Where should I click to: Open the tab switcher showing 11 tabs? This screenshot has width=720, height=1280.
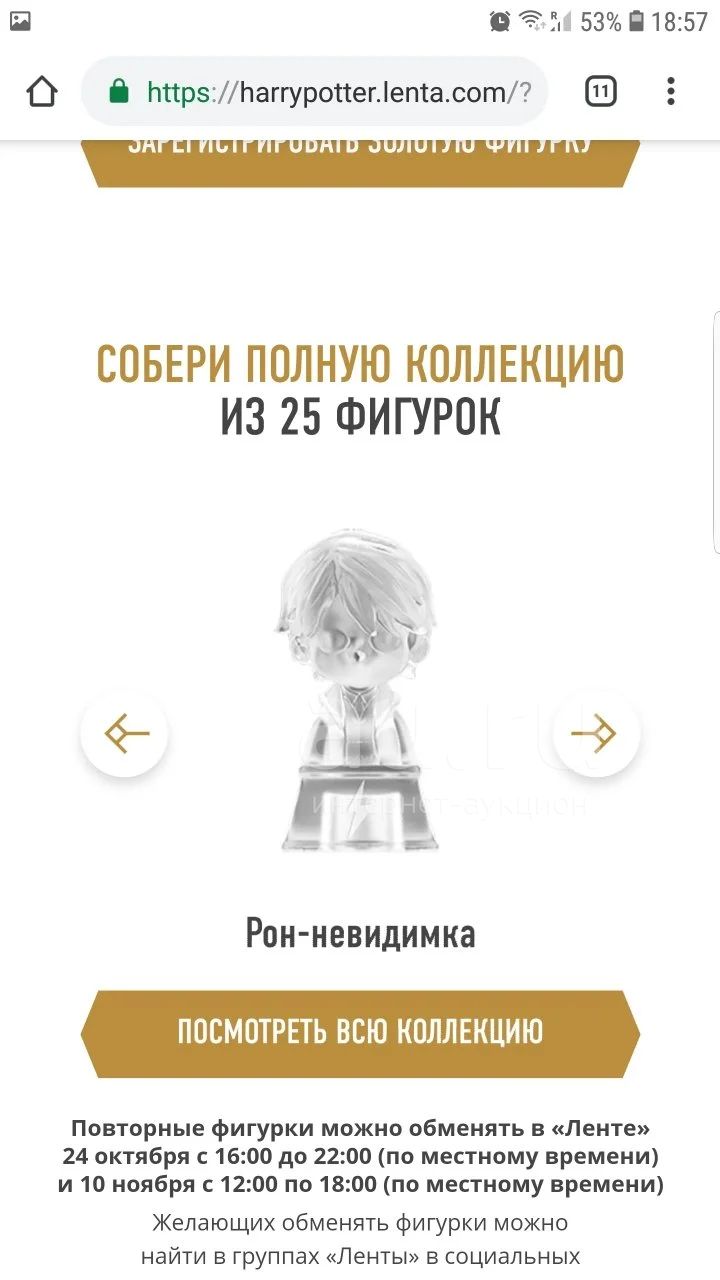[x=600, y=92]
